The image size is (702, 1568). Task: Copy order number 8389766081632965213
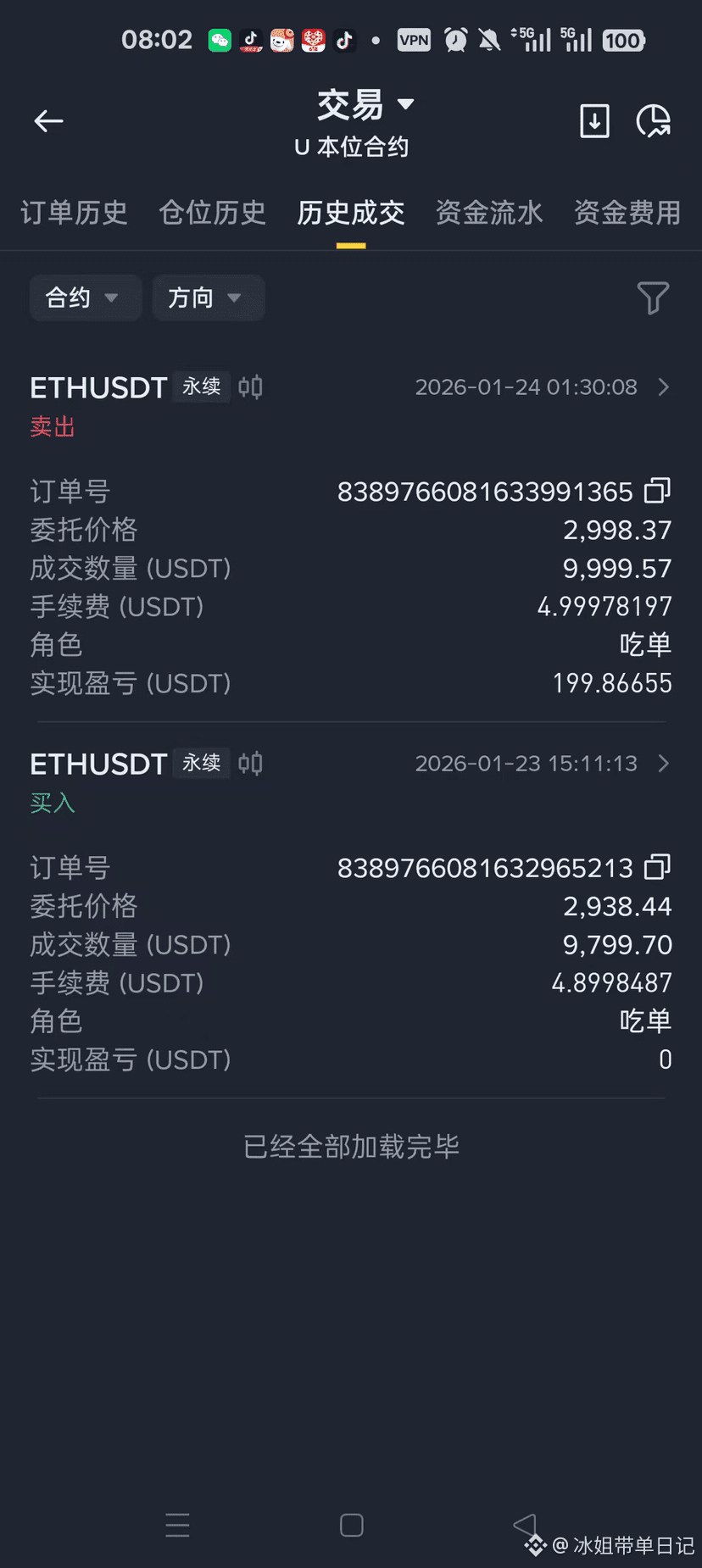click(657, 867)
